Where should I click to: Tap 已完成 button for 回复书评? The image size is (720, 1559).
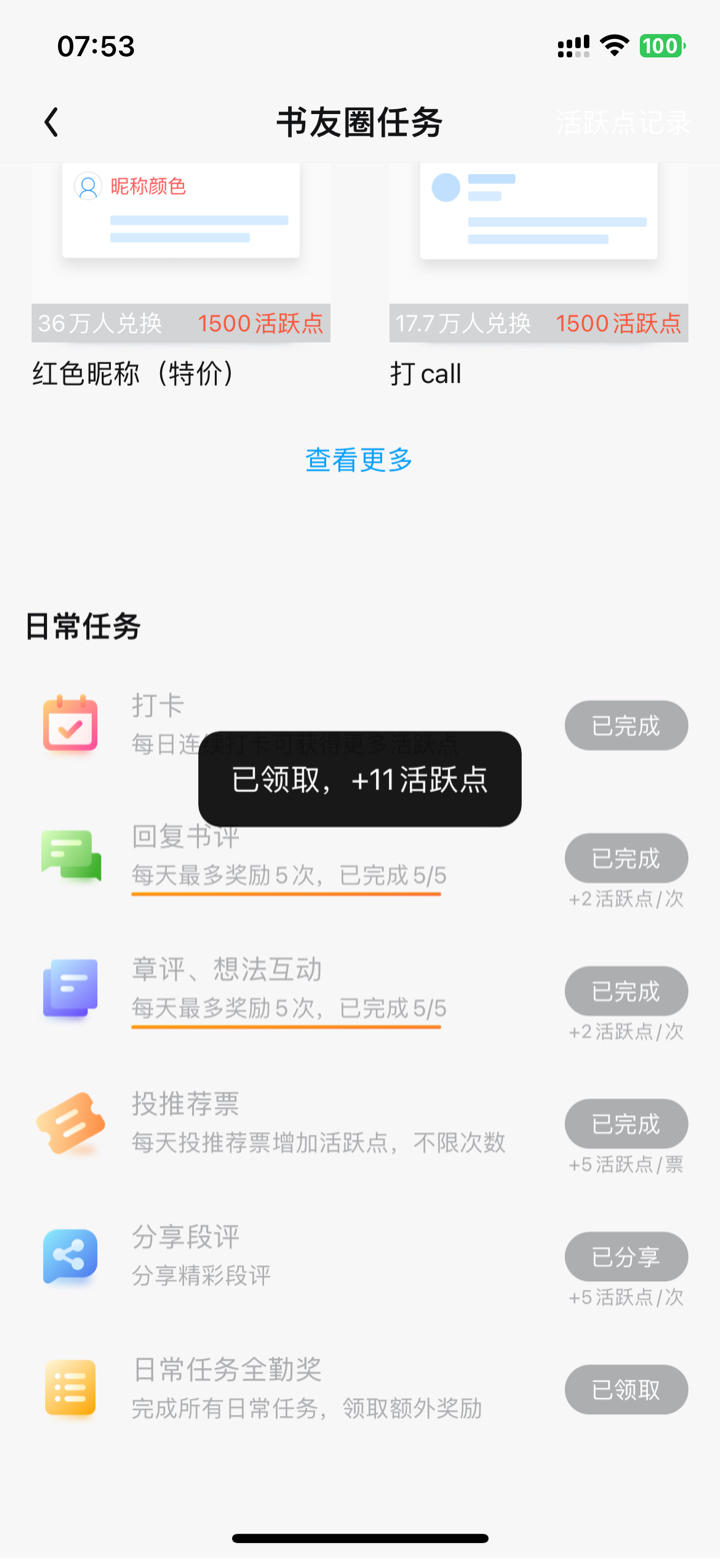[626, 858]
